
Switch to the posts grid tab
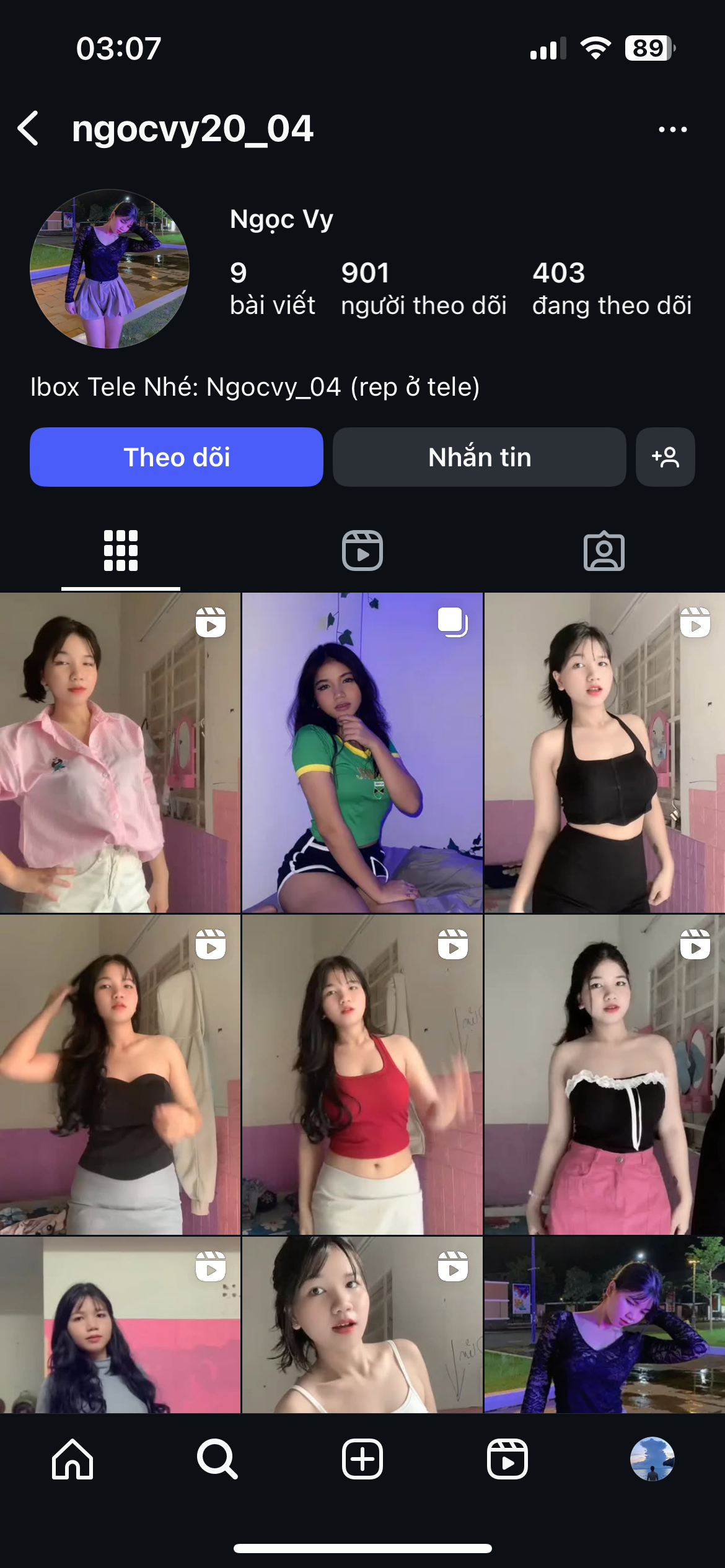[121, 551]
